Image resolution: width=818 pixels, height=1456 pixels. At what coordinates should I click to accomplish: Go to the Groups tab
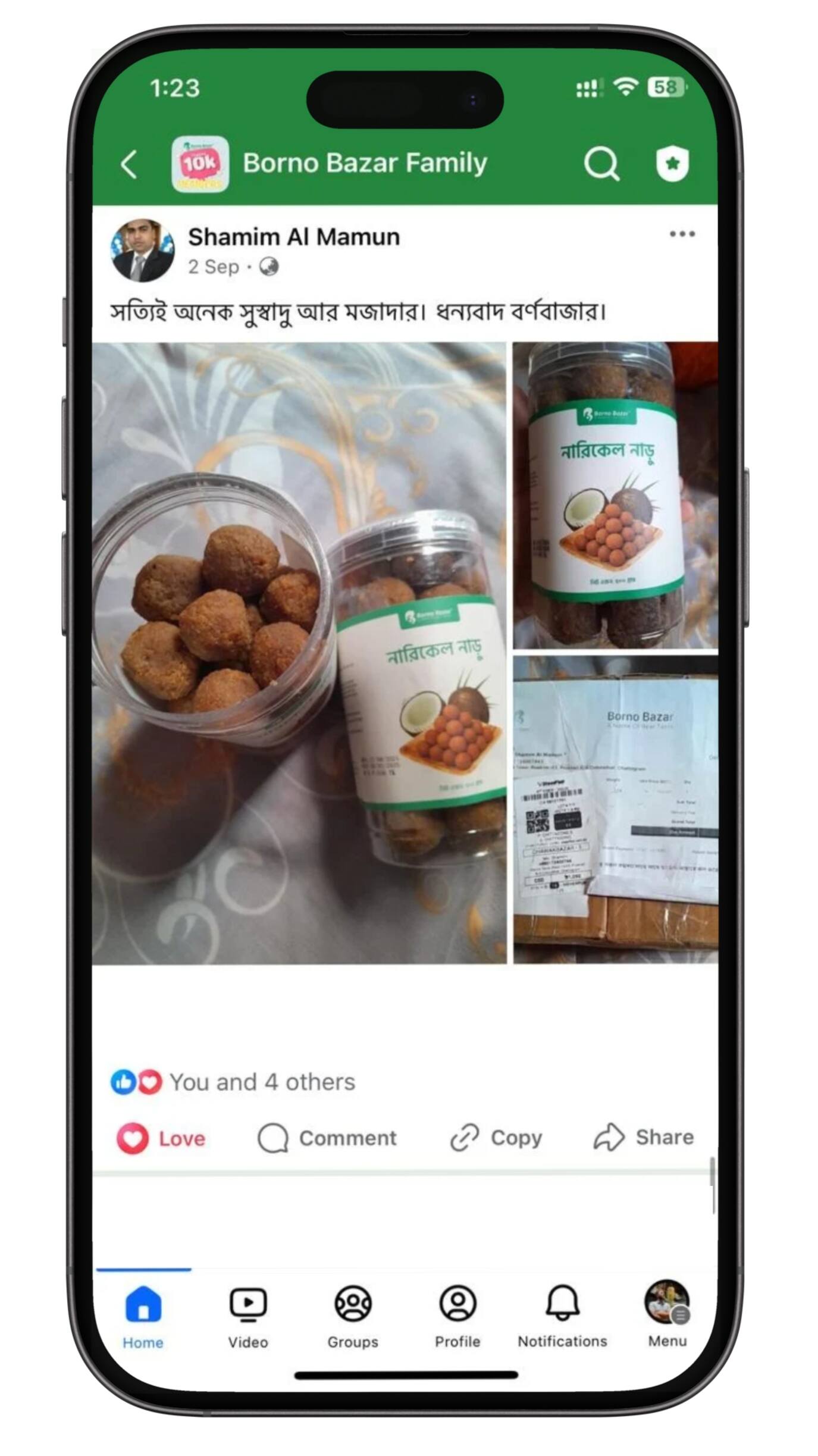[x=353, y=1316]
